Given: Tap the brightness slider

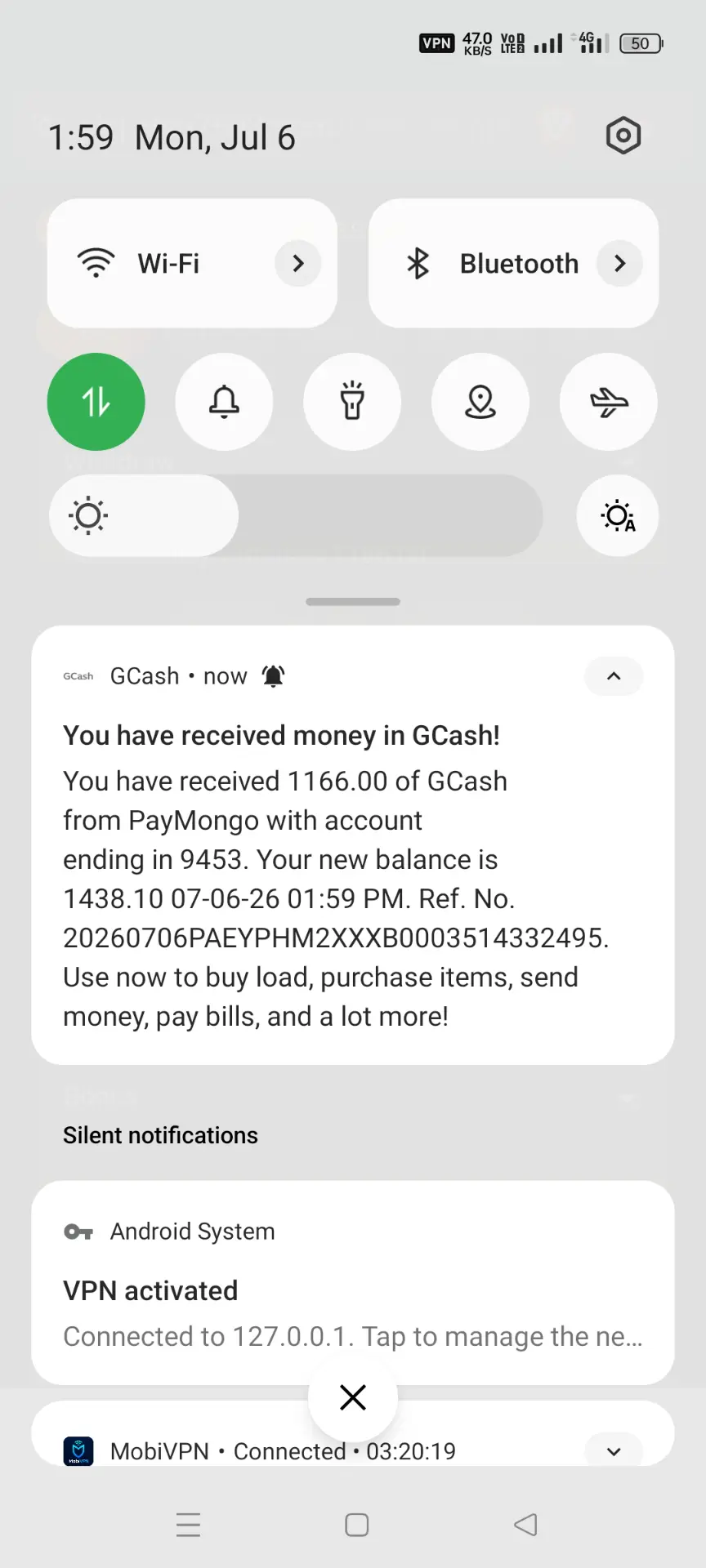Looking at the screenshot, I should coord(296,515).
